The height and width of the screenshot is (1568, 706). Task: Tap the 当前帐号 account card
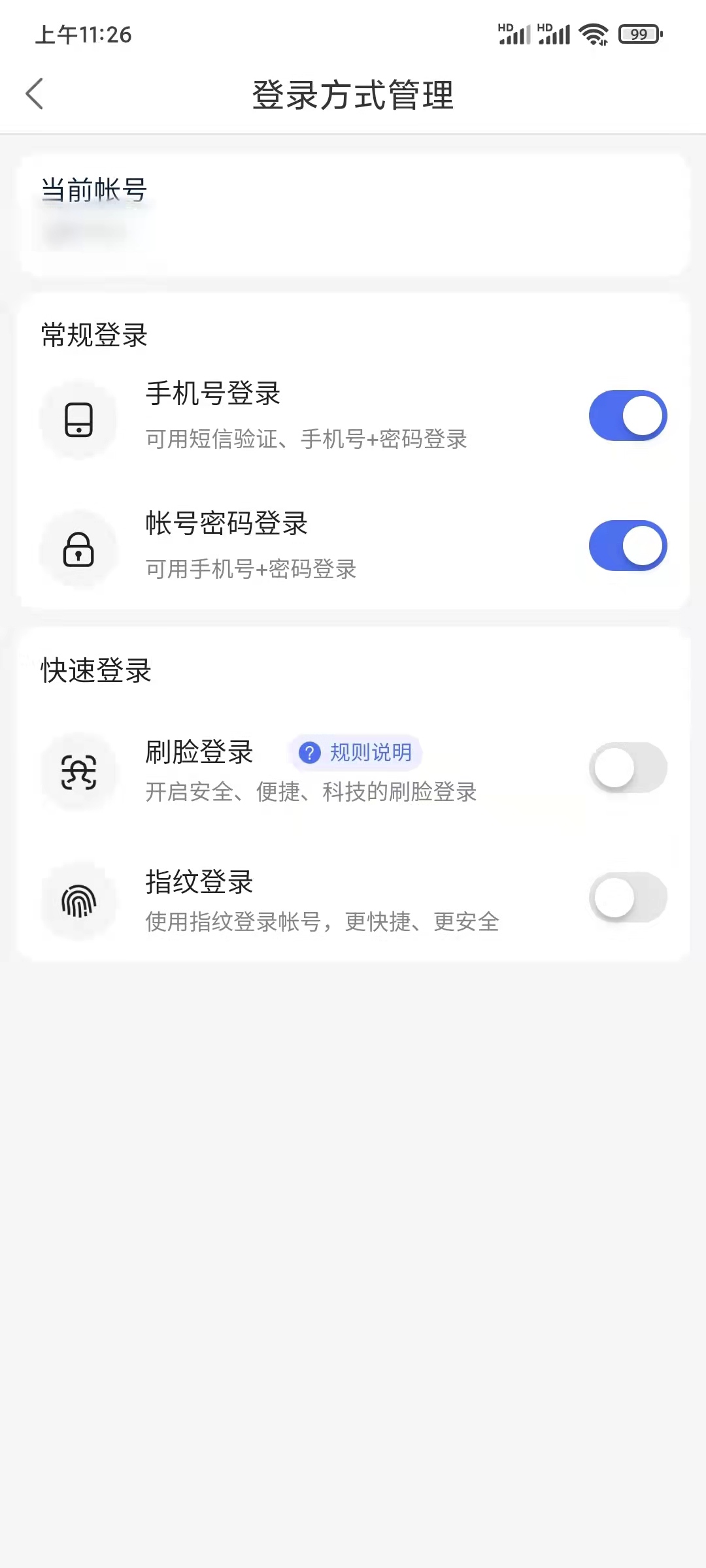pos(353,212)
